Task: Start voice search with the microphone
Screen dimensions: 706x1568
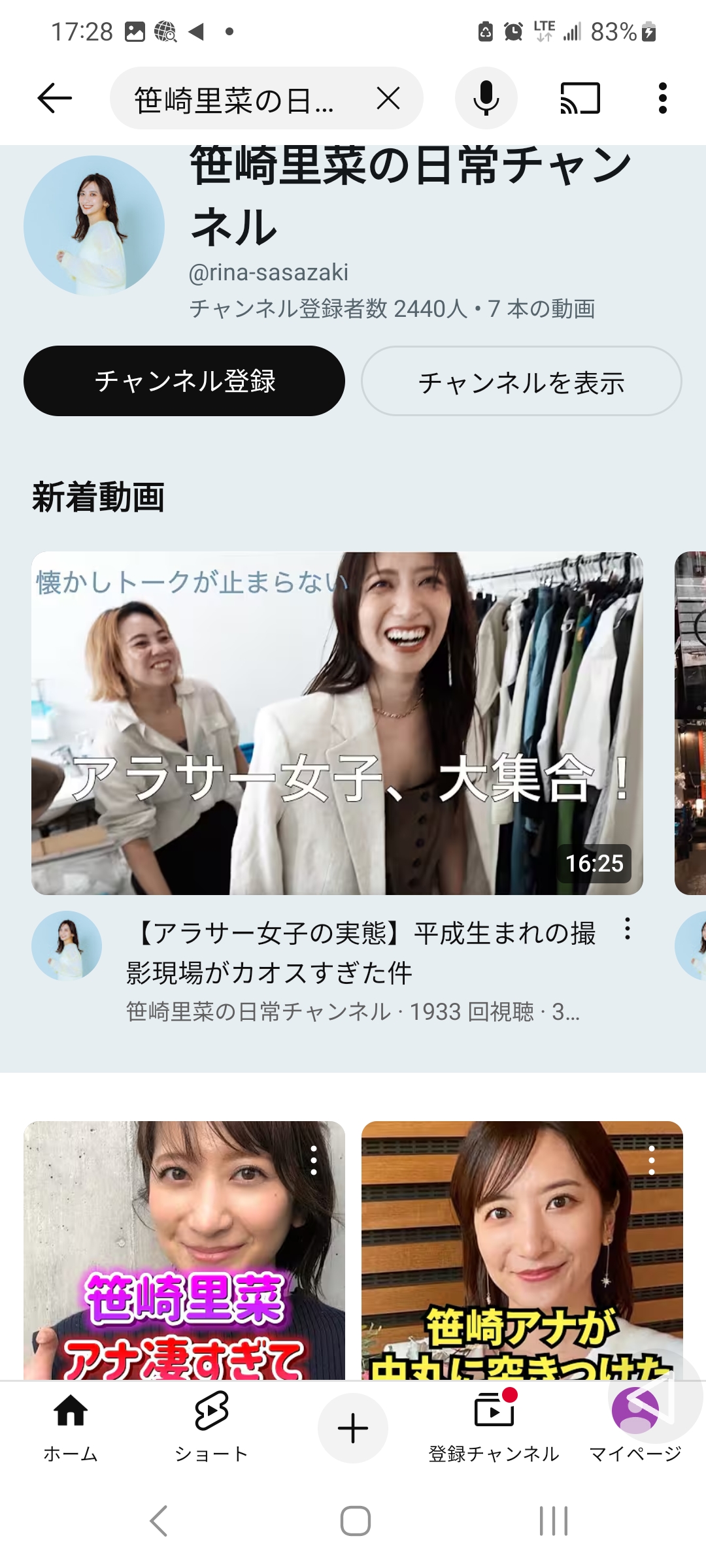Action: [486, 99]
